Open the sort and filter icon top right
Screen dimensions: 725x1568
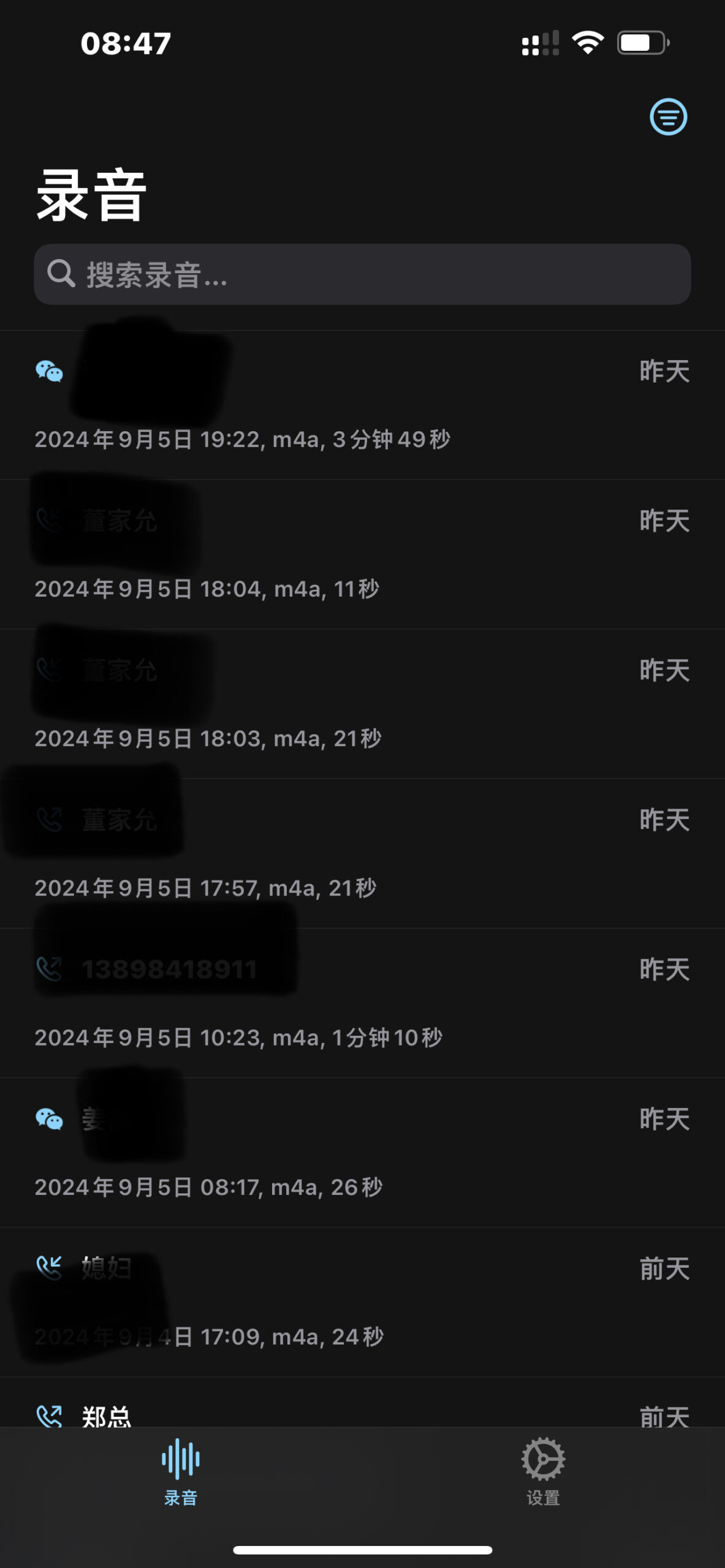click(x=667, y=117)
